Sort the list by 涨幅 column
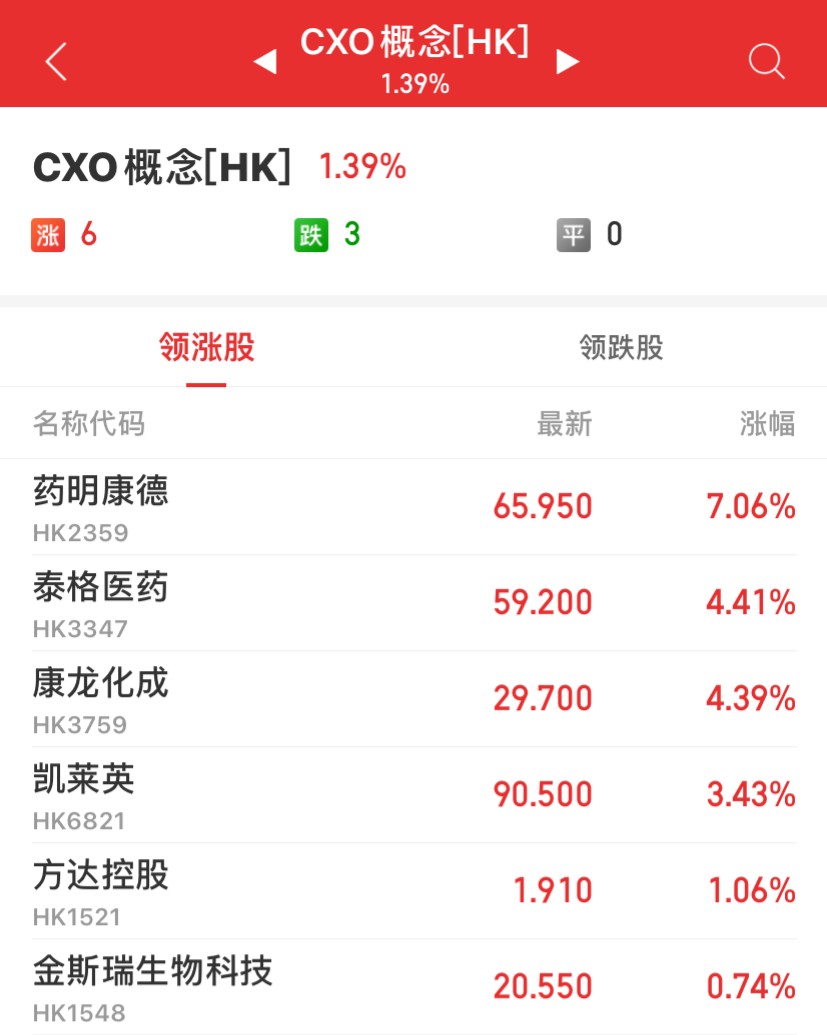Screen dimensions: 827x1035 [x=767, y=424]
